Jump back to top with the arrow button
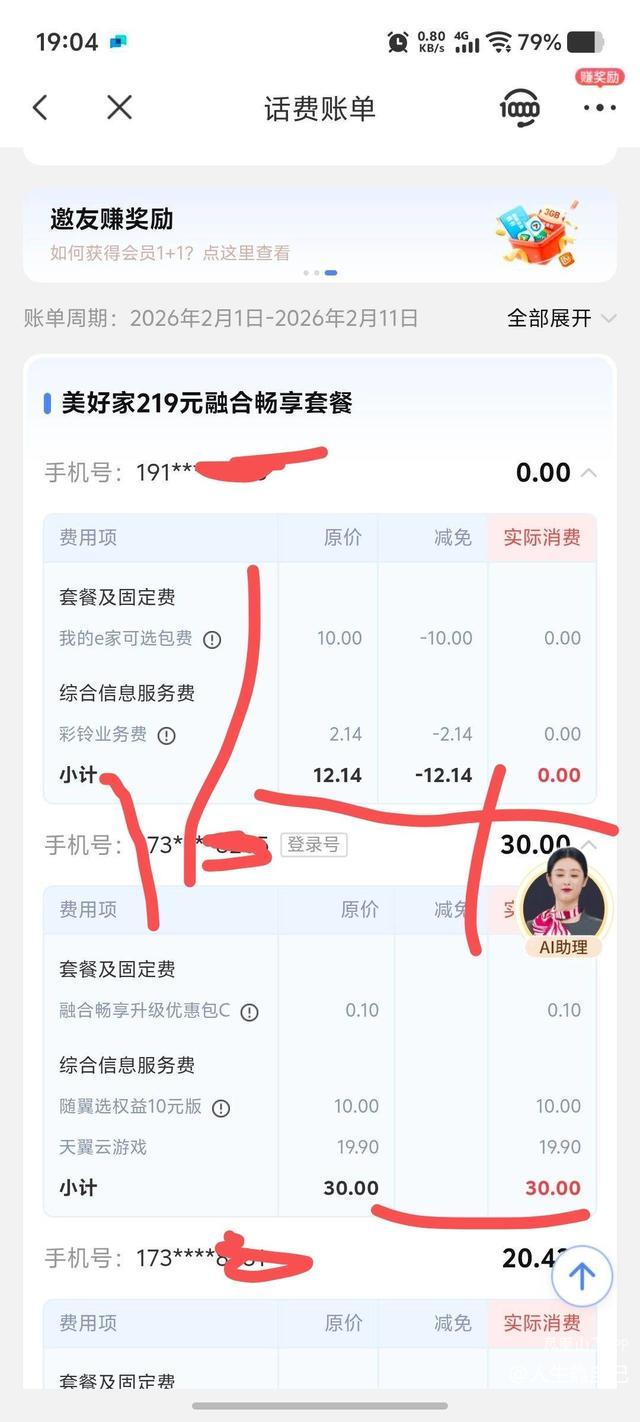Viewport: 640px width, 1422px height. coord(582,1275)
